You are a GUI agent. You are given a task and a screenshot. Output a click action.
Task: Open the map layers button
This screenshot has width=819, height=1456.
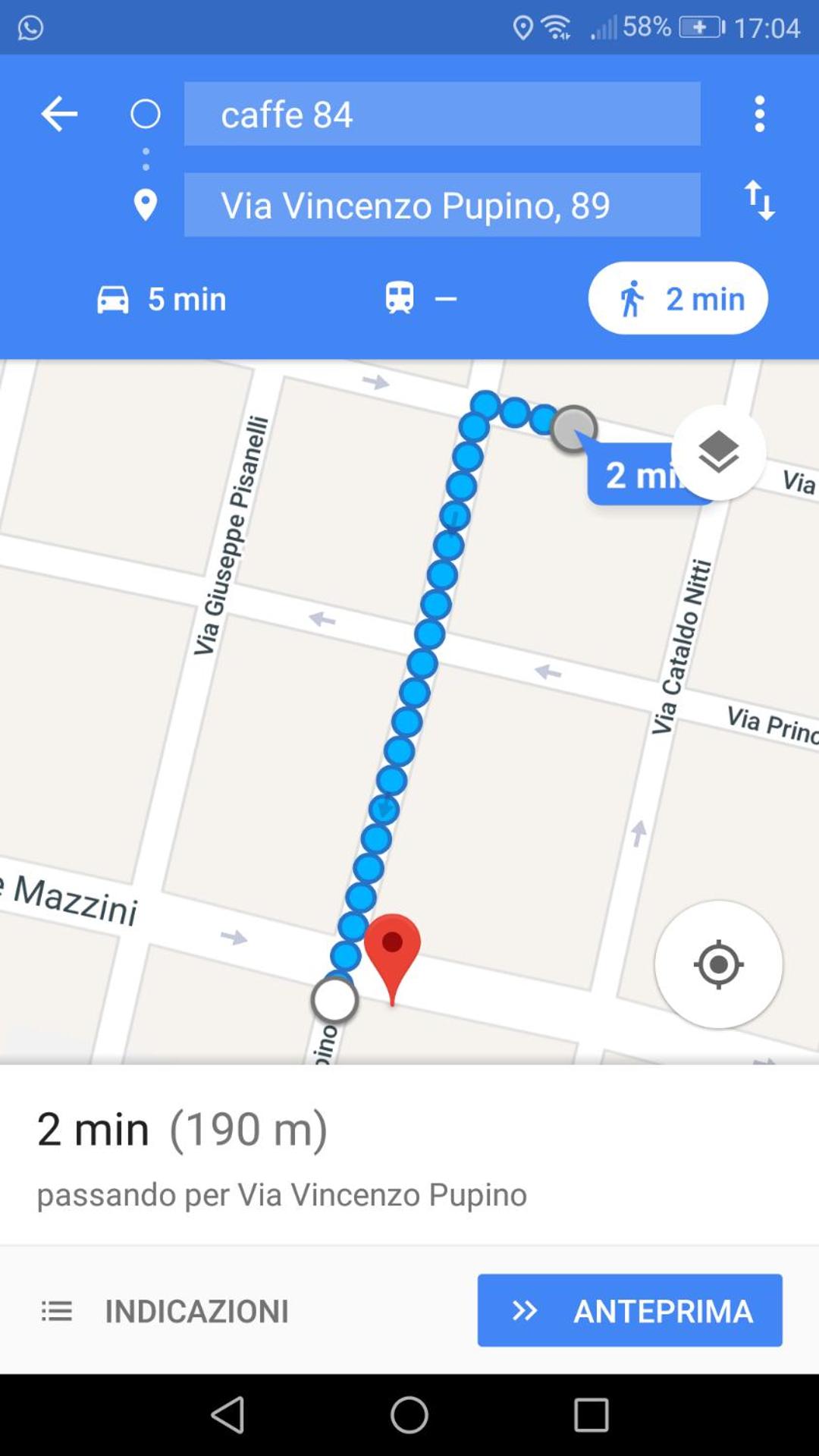coord(718,452)
